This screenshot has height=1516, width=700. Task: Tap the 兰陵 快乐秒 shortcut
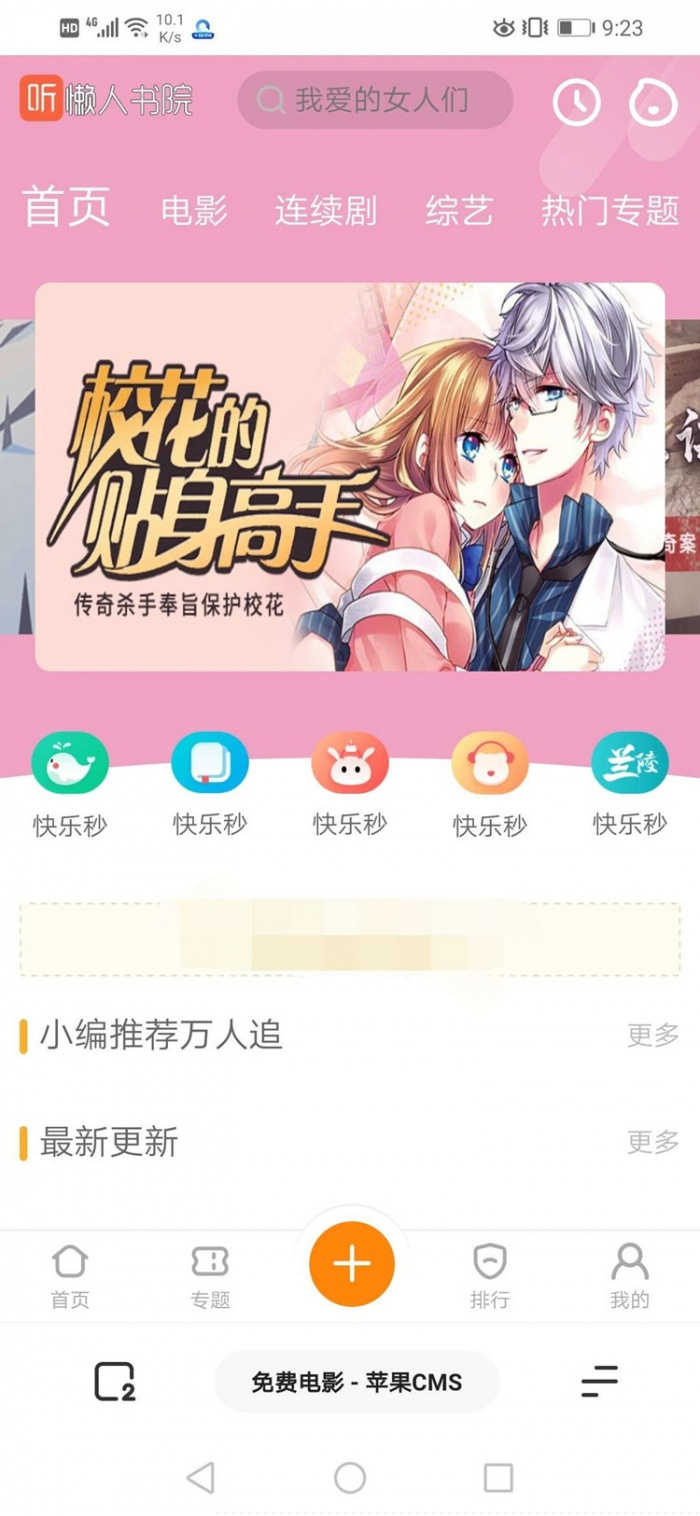point(630,763)
